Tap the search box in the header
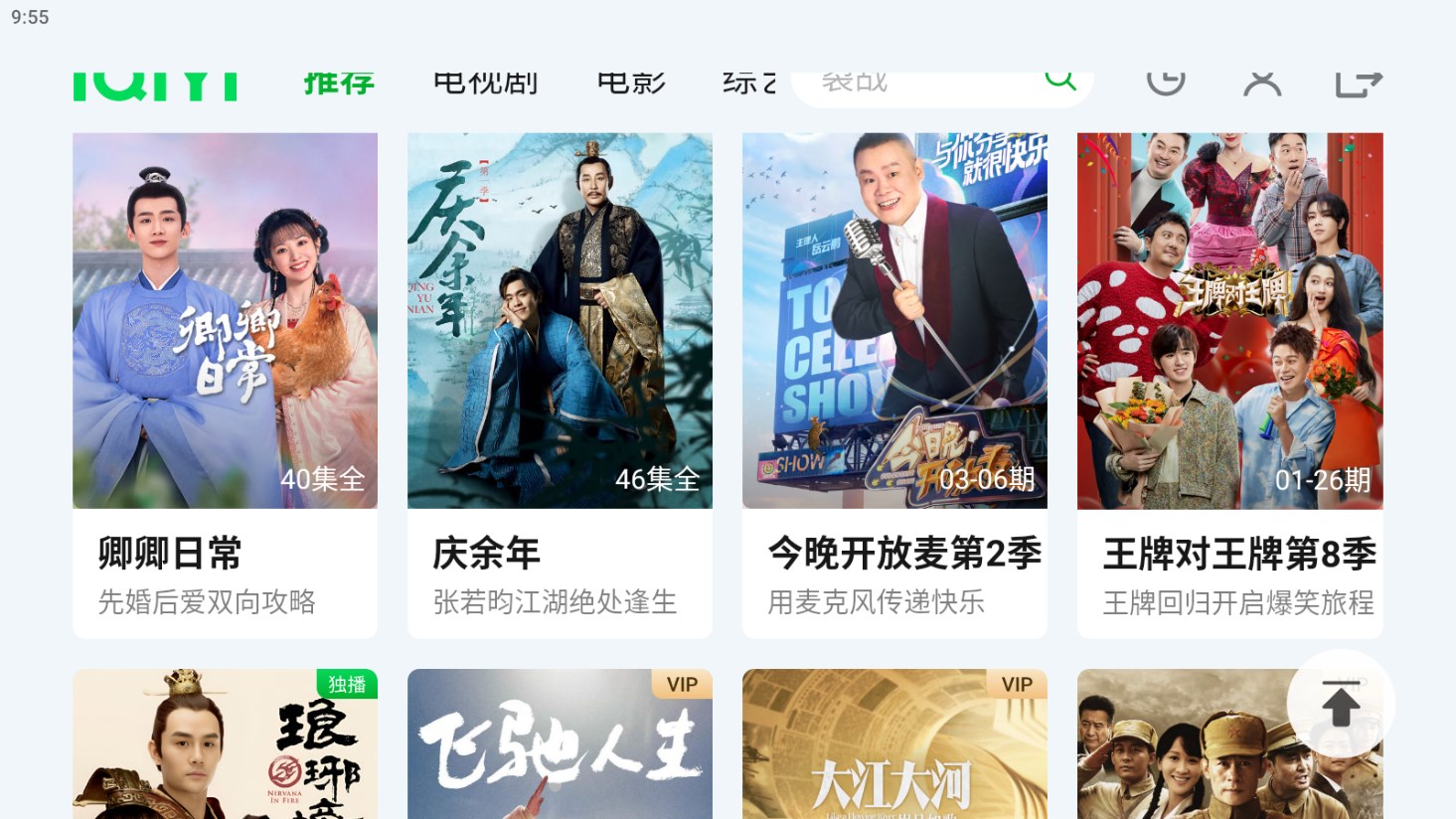Image resolution: width=1456 pixels, height=819 pixels. point(914,84)
